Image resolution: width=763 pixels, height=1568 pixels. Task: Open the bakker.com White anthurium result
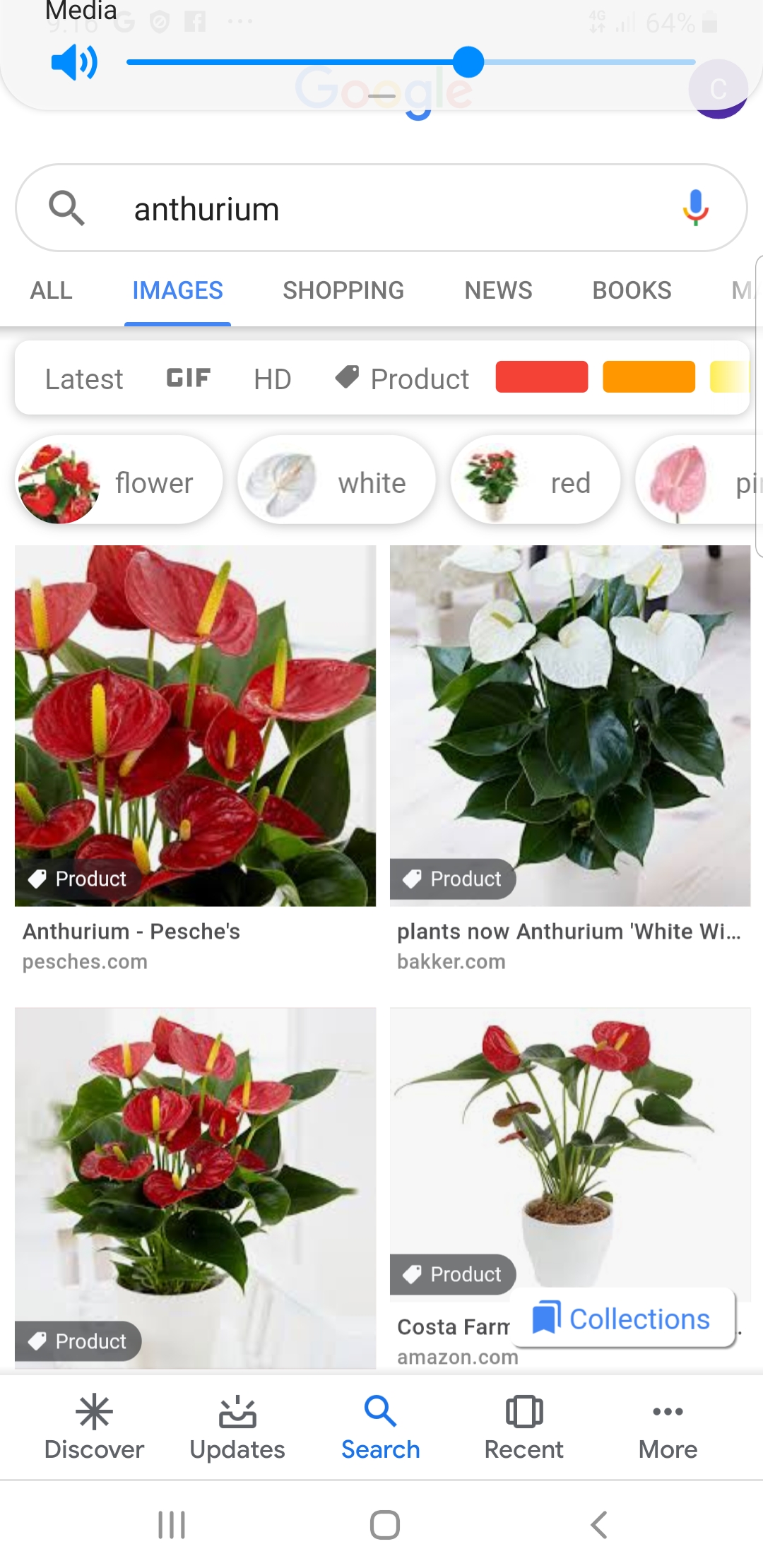570,726
